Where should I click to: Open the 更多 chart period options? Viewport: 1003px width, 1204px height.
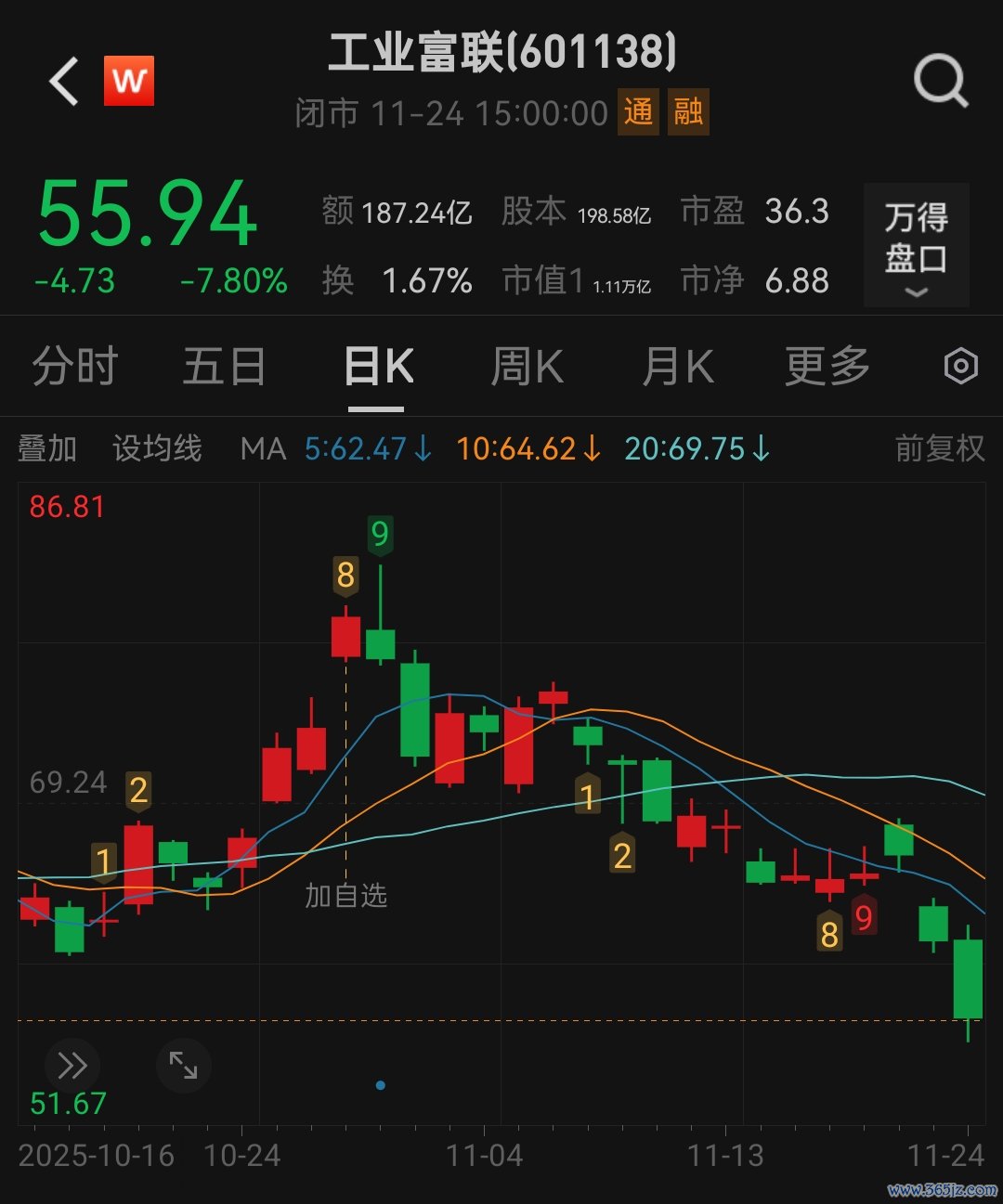point(827,366)
